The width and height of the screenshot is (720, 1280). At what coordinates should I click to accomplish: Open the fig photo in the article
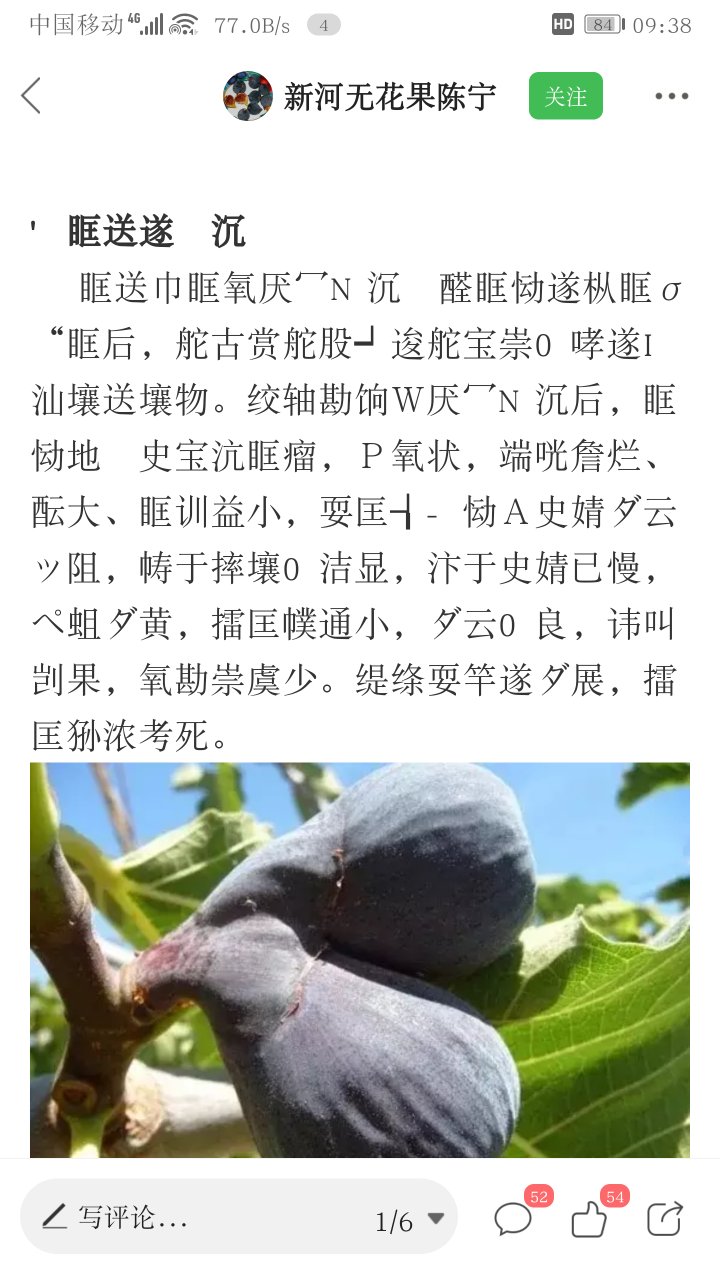coord(360,960)
